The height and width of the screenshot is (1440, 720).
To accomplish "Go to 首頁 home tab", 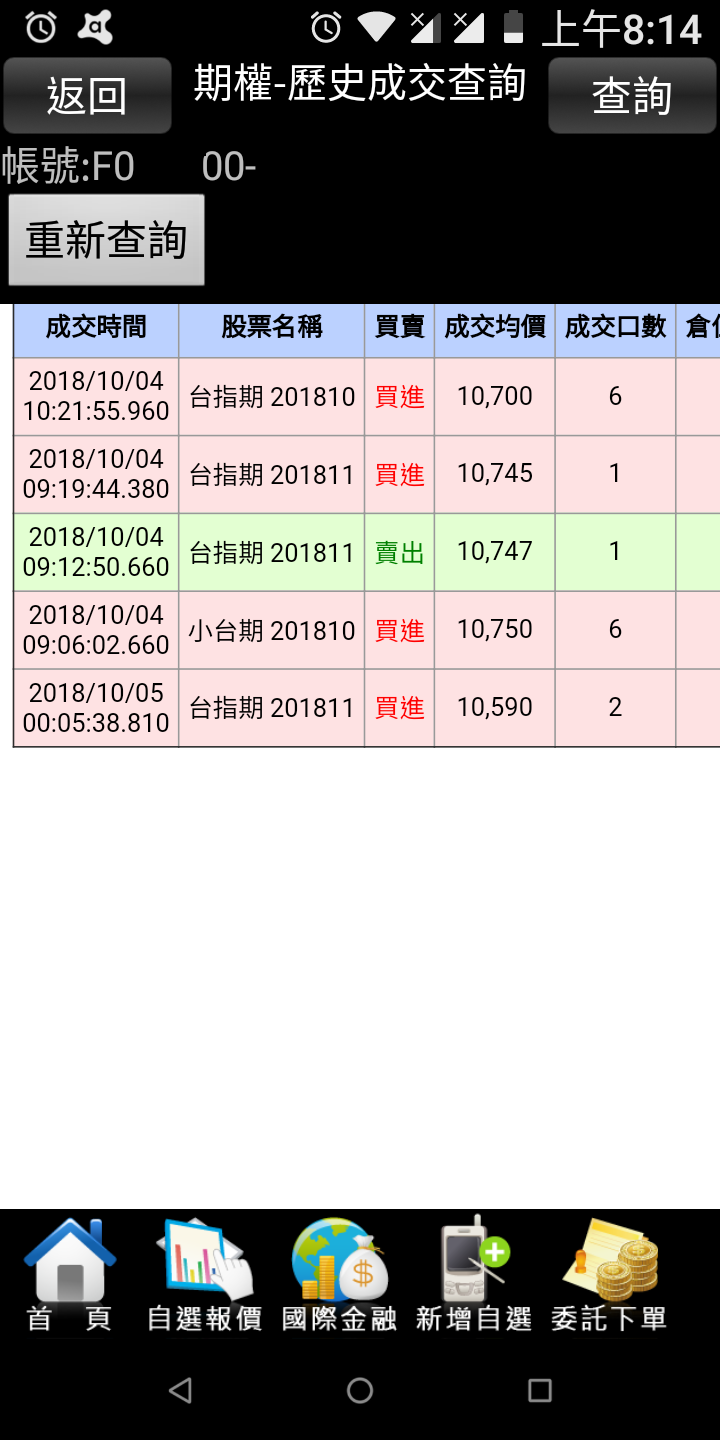I will [70, 1275].
